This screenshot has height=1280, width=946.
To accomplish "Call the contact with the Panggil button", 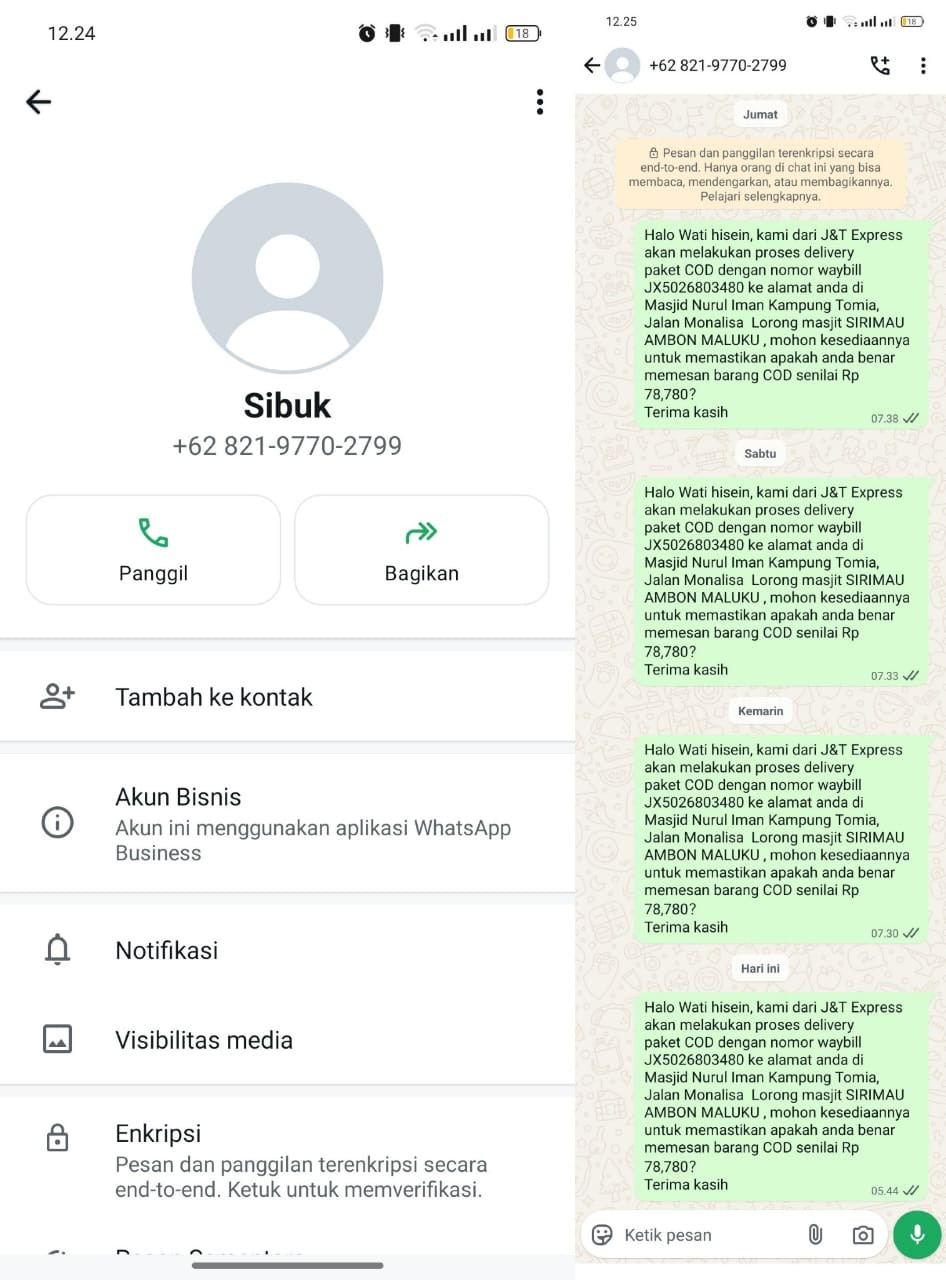I will click(x=153, y=550).
